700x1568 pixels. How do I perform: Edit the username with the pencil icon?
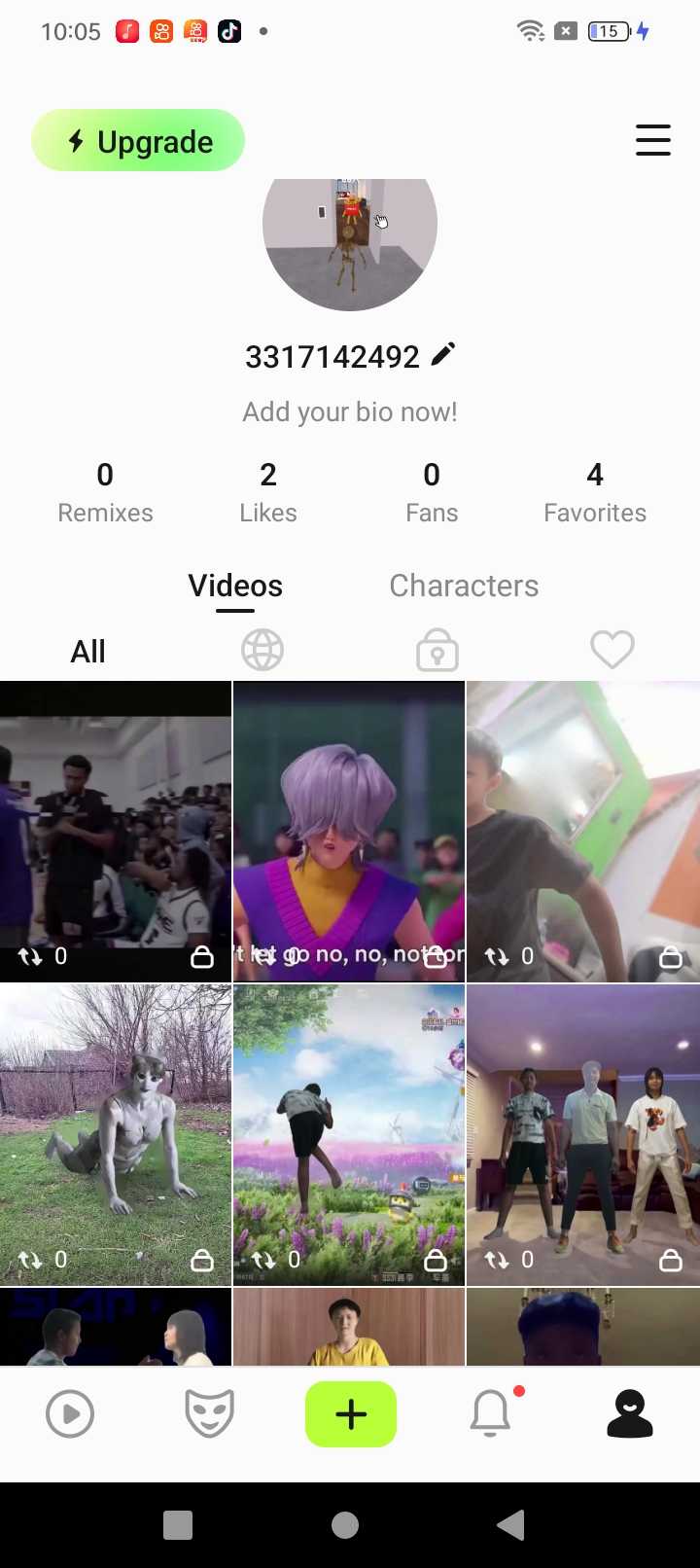pyautogui.click(x=443, y=355)
